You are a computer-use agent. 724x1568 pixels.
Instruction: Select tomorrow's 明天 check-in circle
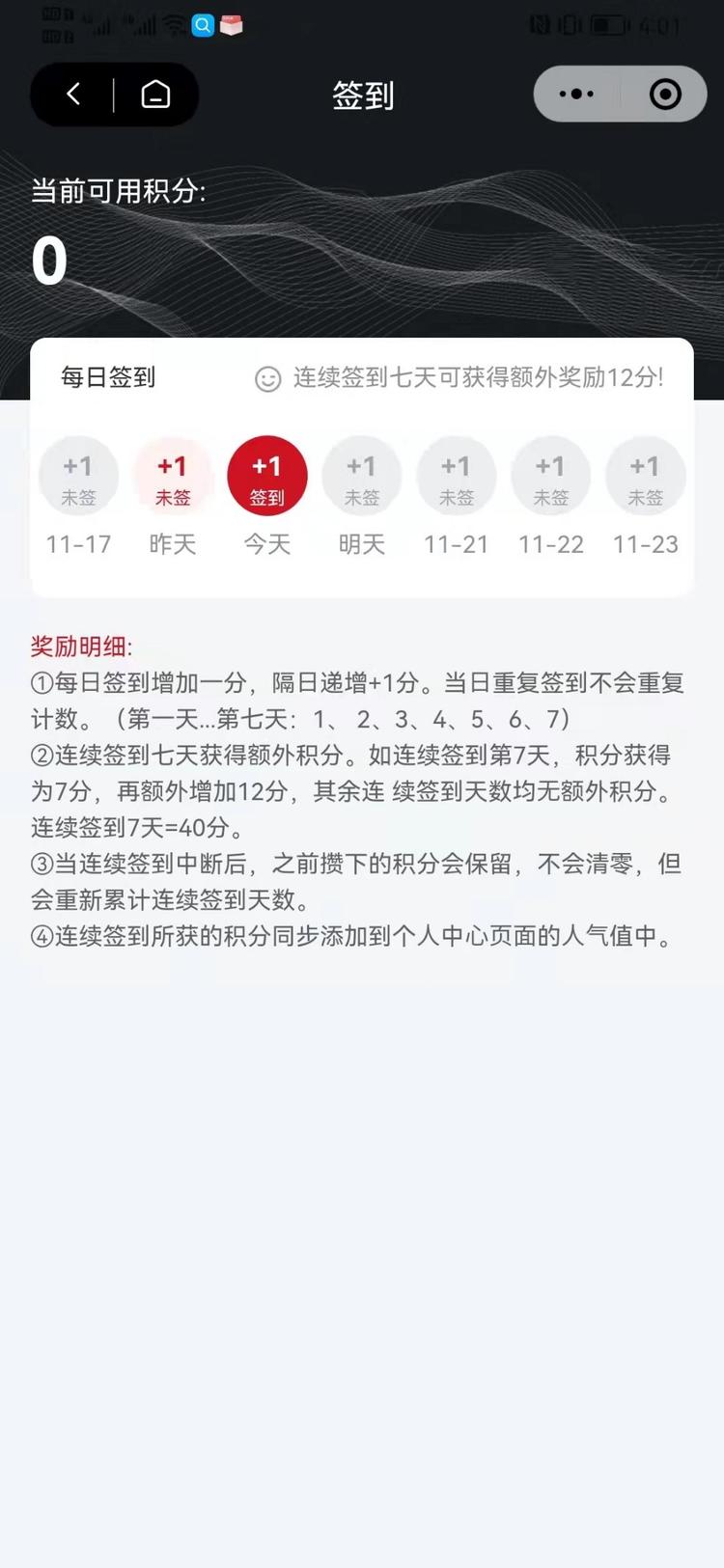pyautogui.click(x=362, y=476)
